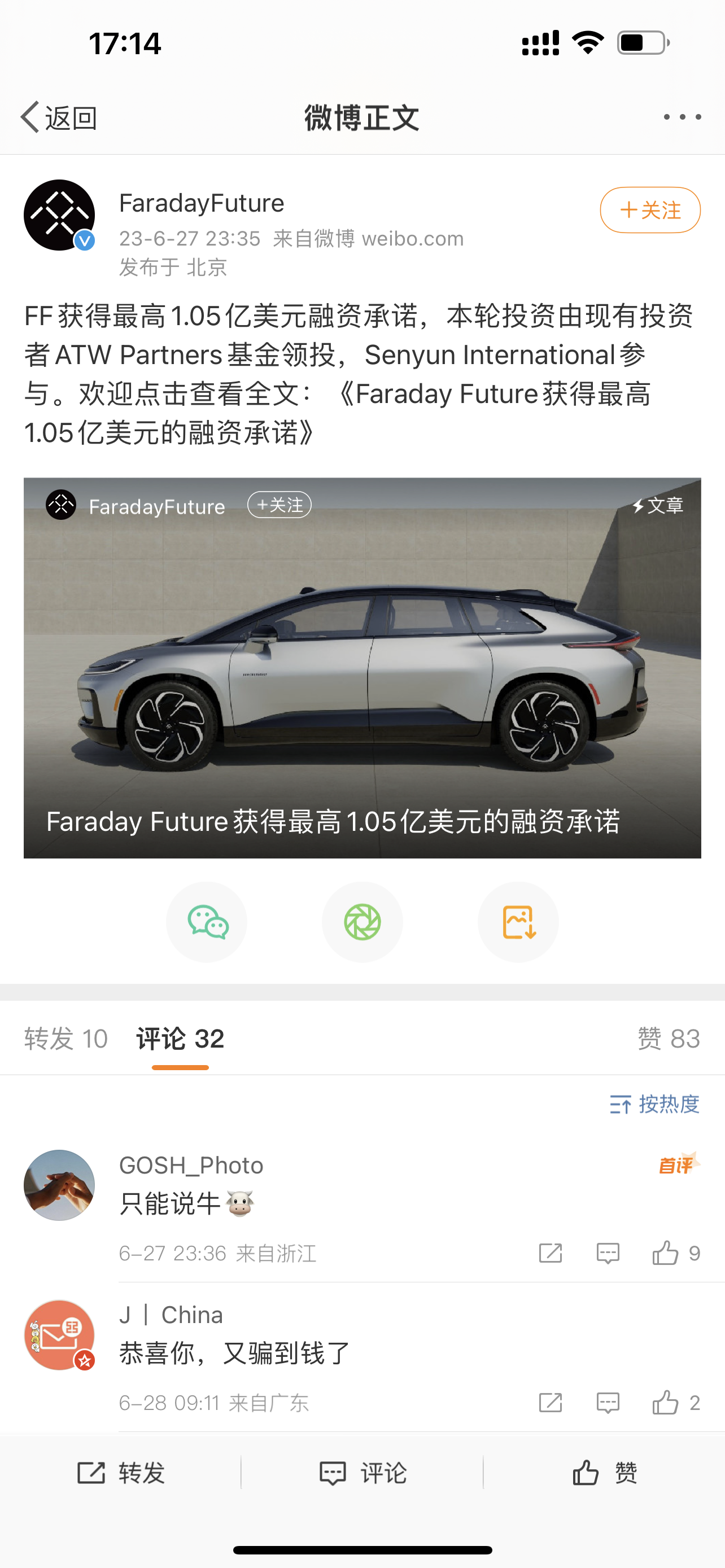Reply to GOSH_Photo's comment
725x1568 pixels.
[608, 1253]
